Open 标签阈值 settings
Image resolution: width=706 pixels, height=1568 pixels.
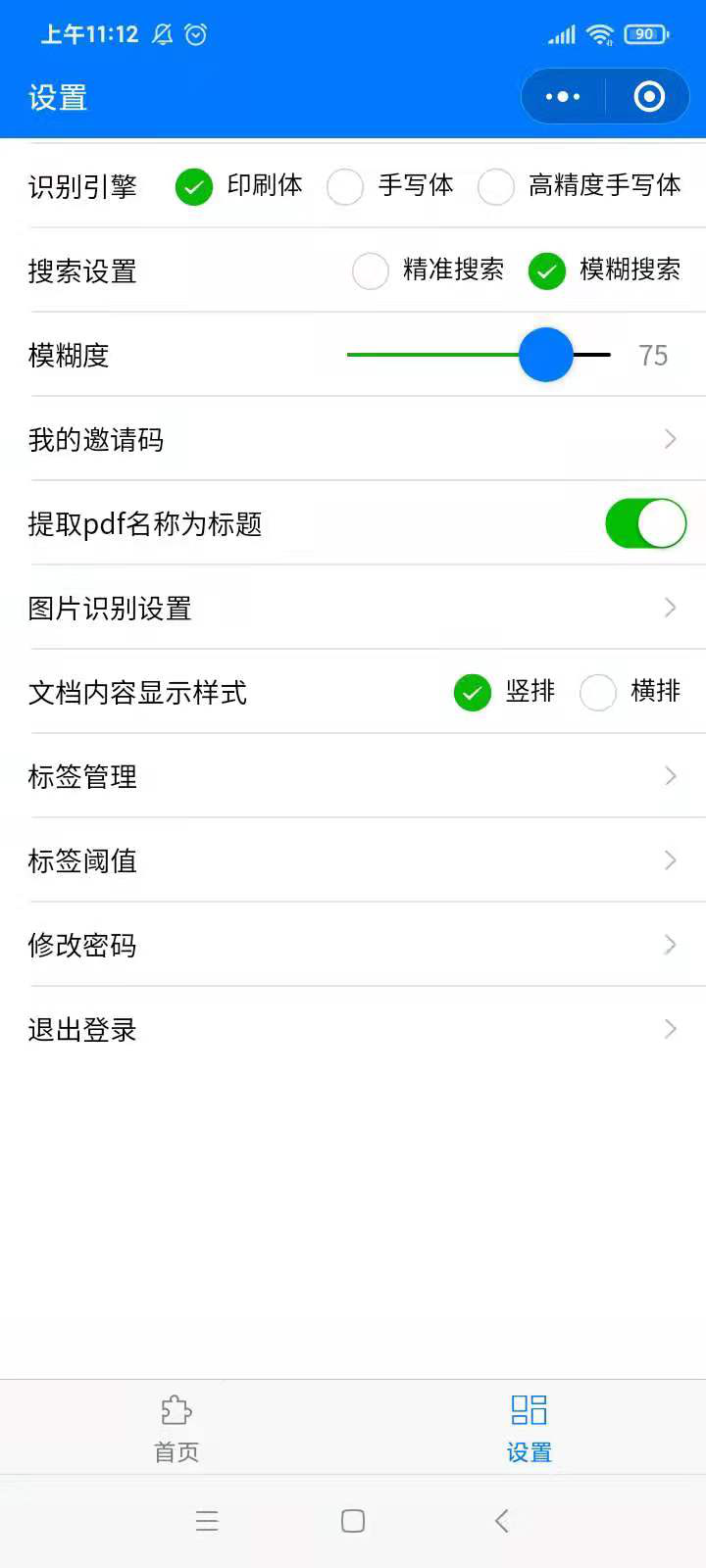pyautogui.click(x=353, y=860)
